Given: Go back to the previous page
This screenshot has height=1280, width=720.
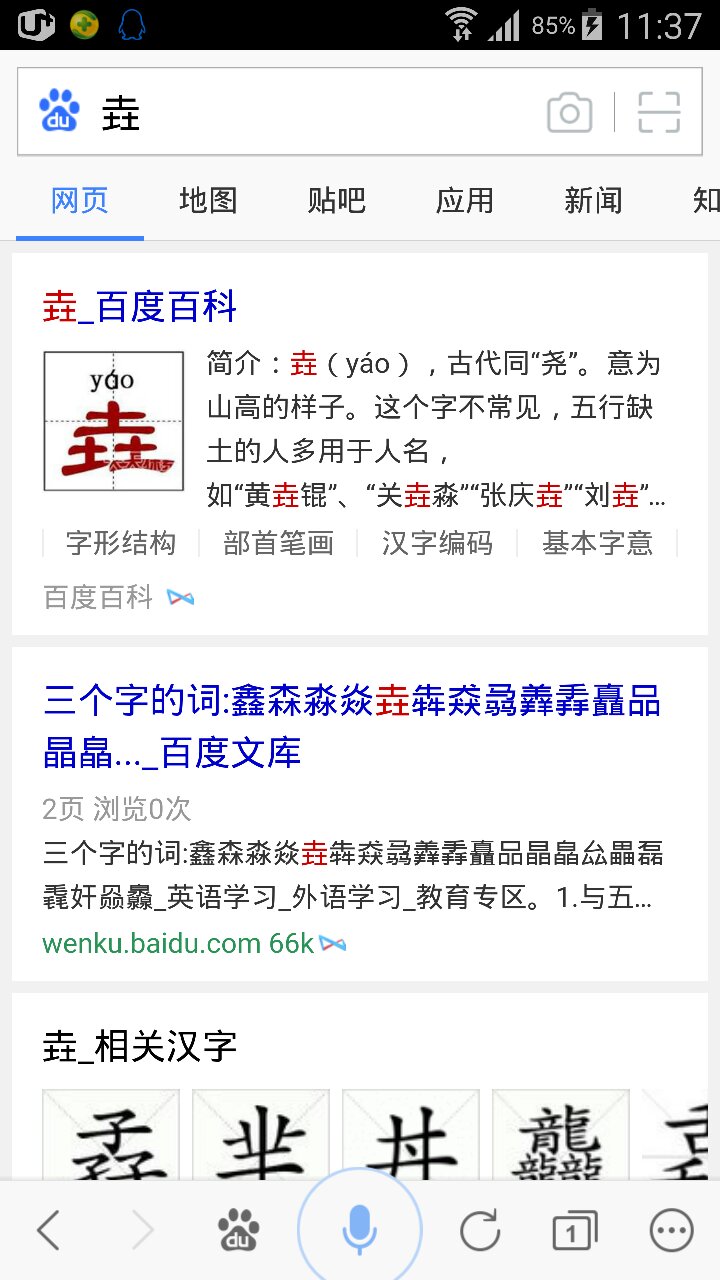Looking at the screenshot, I should pyautogui.click(x=48, y=1231).
